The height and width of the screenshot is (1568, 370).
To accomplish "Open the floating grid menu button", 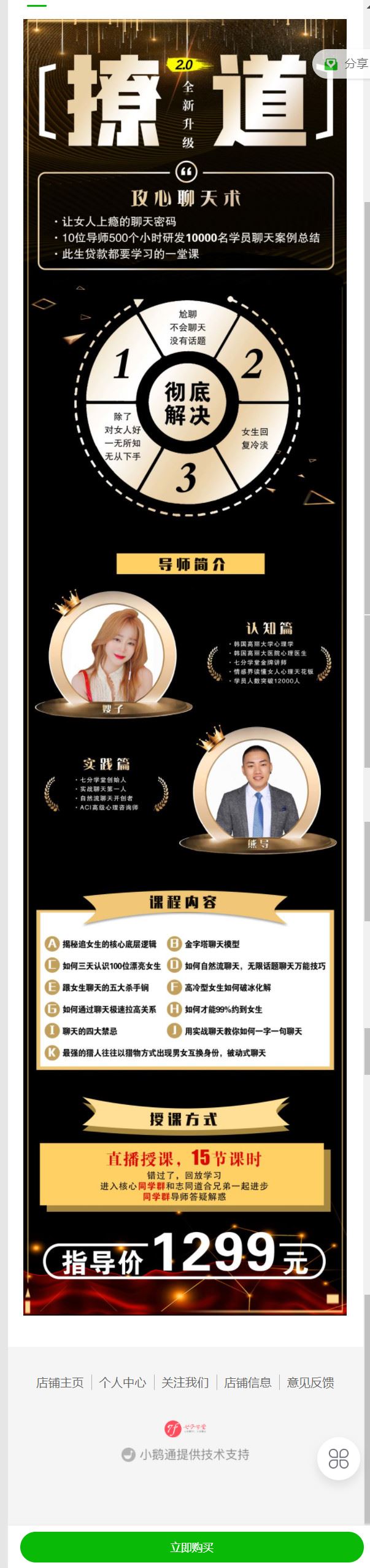I will coord(338,1459).
